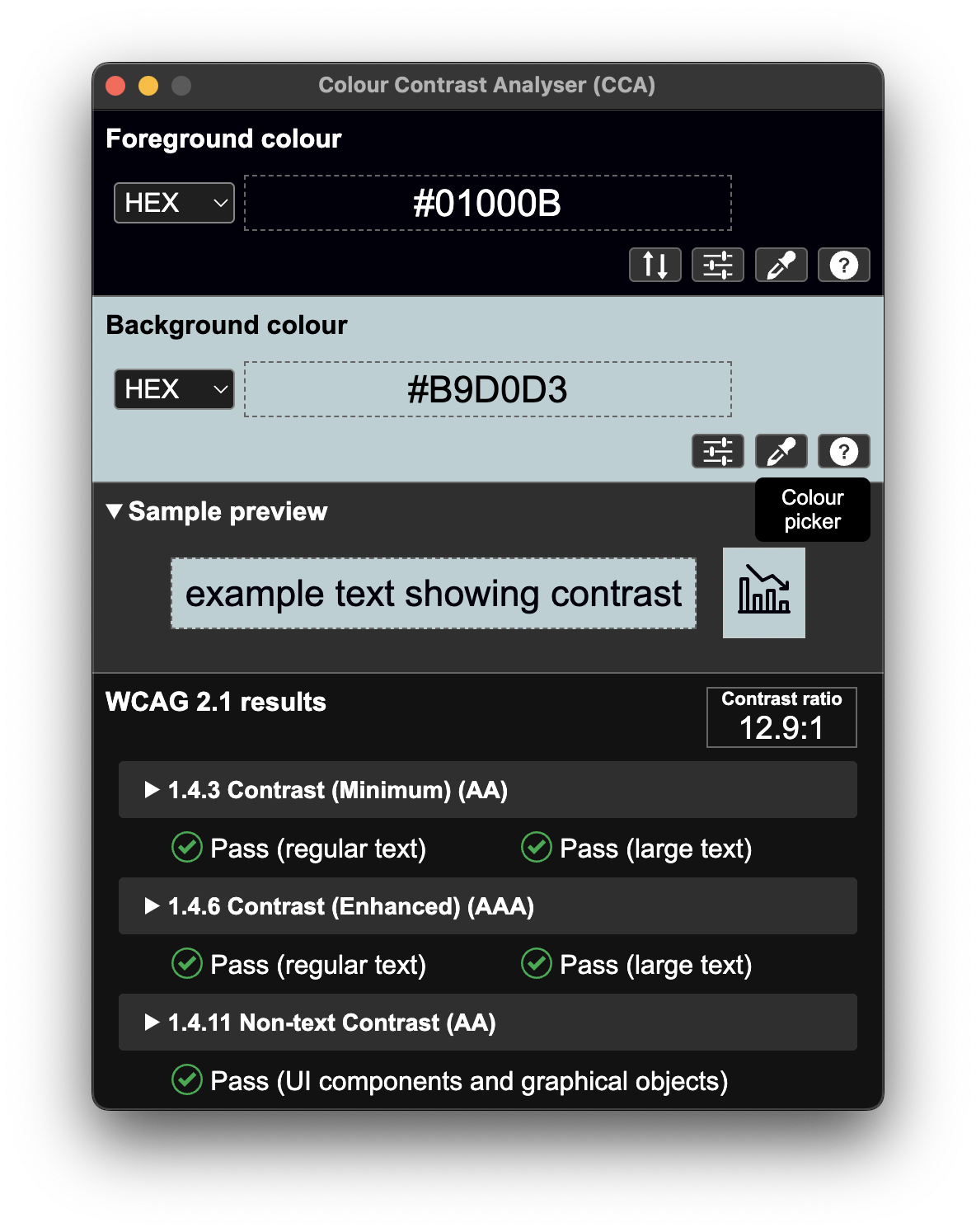The height and width of the screenshot is (1232, 976).
Task: Swap foreground and background colours
Action: (x=655, y=265)
